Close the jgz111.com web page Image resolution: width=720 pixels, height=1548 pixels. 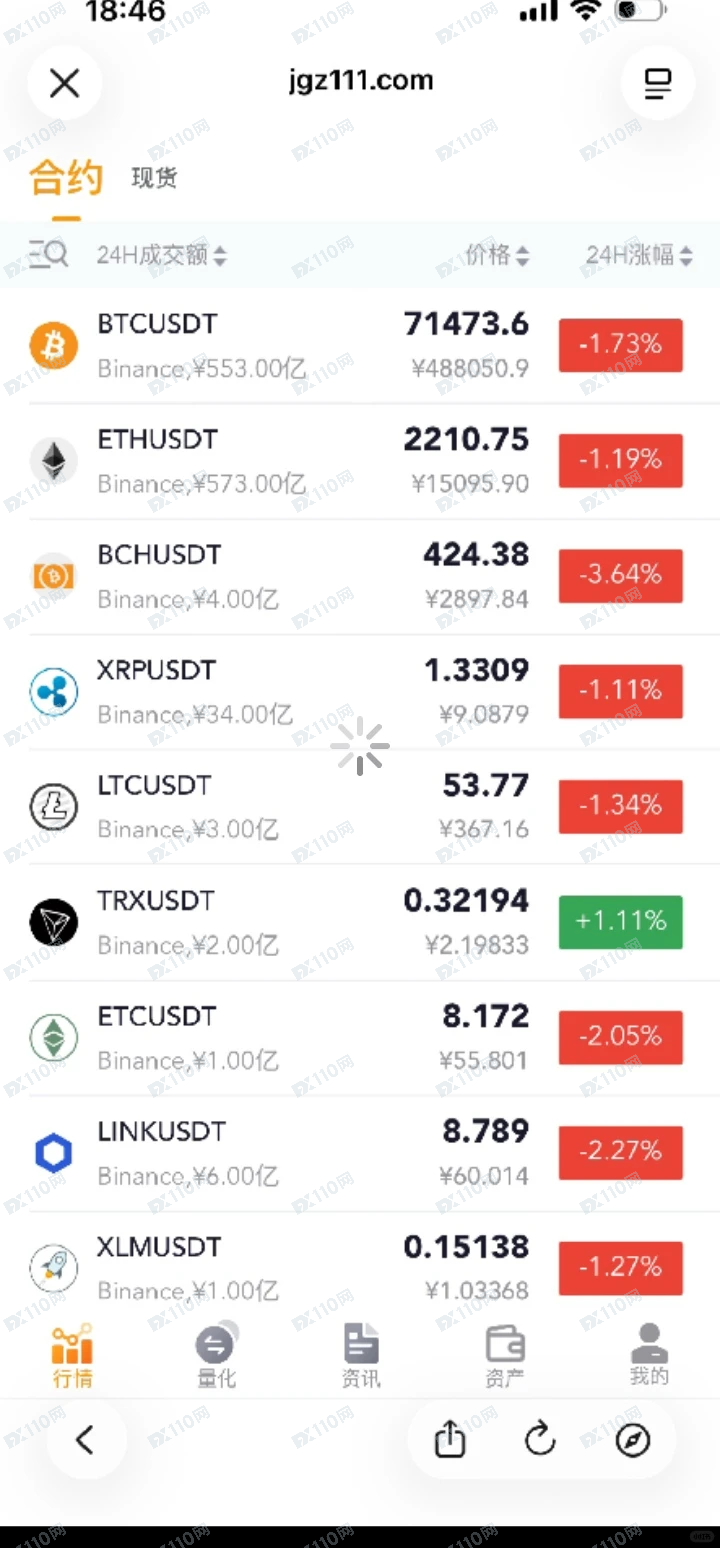(x=64, y=83)
